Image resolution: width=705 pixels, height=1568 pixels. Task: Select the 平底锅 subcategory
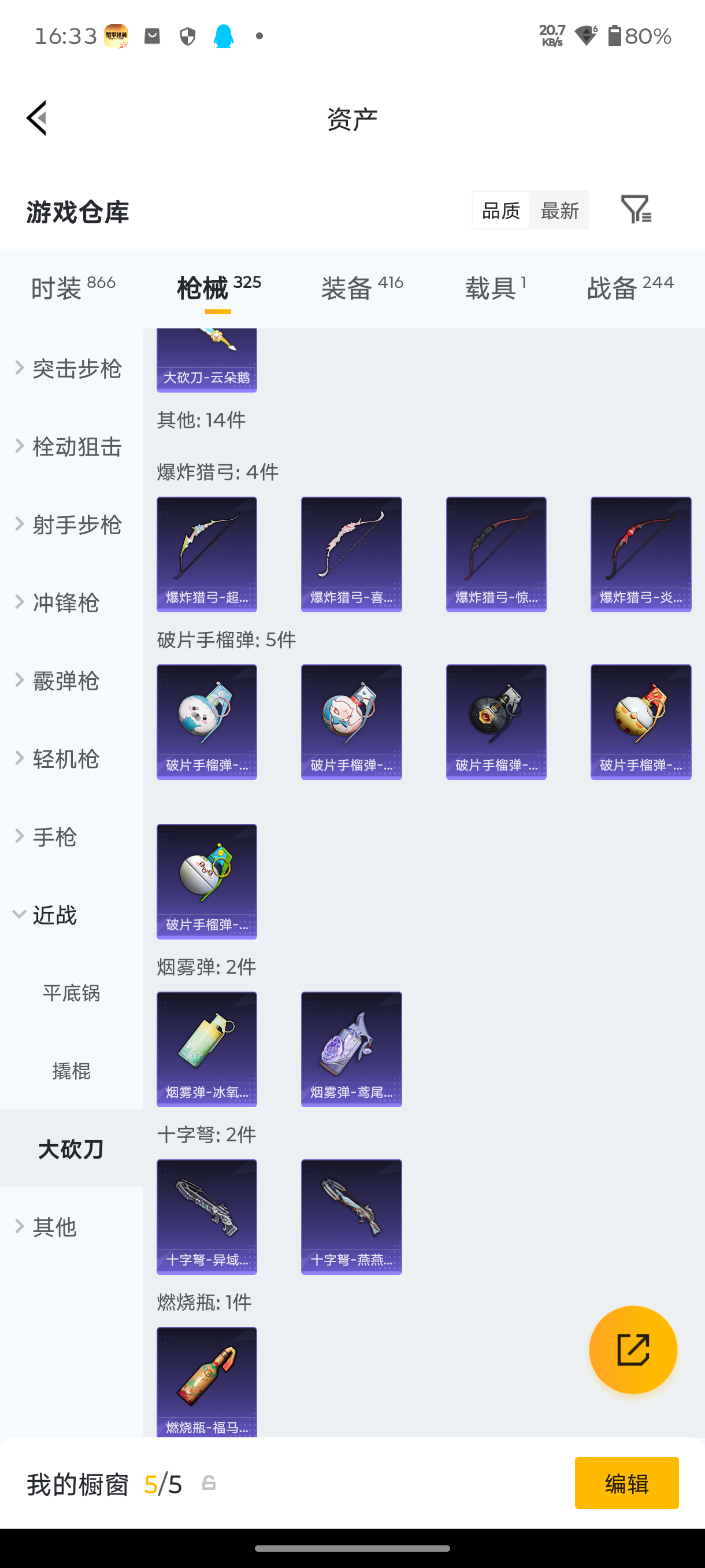[72, 993]
